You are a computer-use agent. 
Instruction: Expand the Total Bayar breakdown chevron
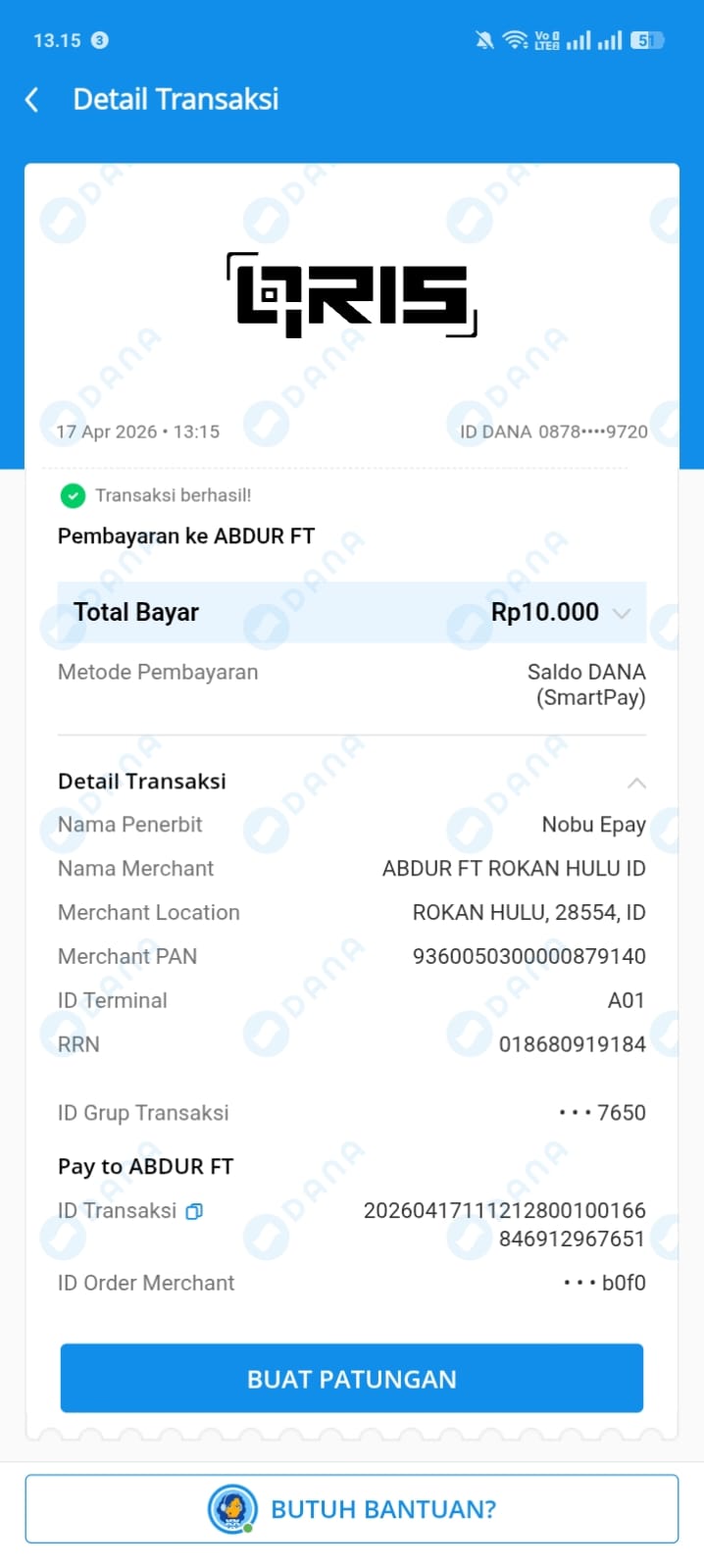[x=622, y=613]
